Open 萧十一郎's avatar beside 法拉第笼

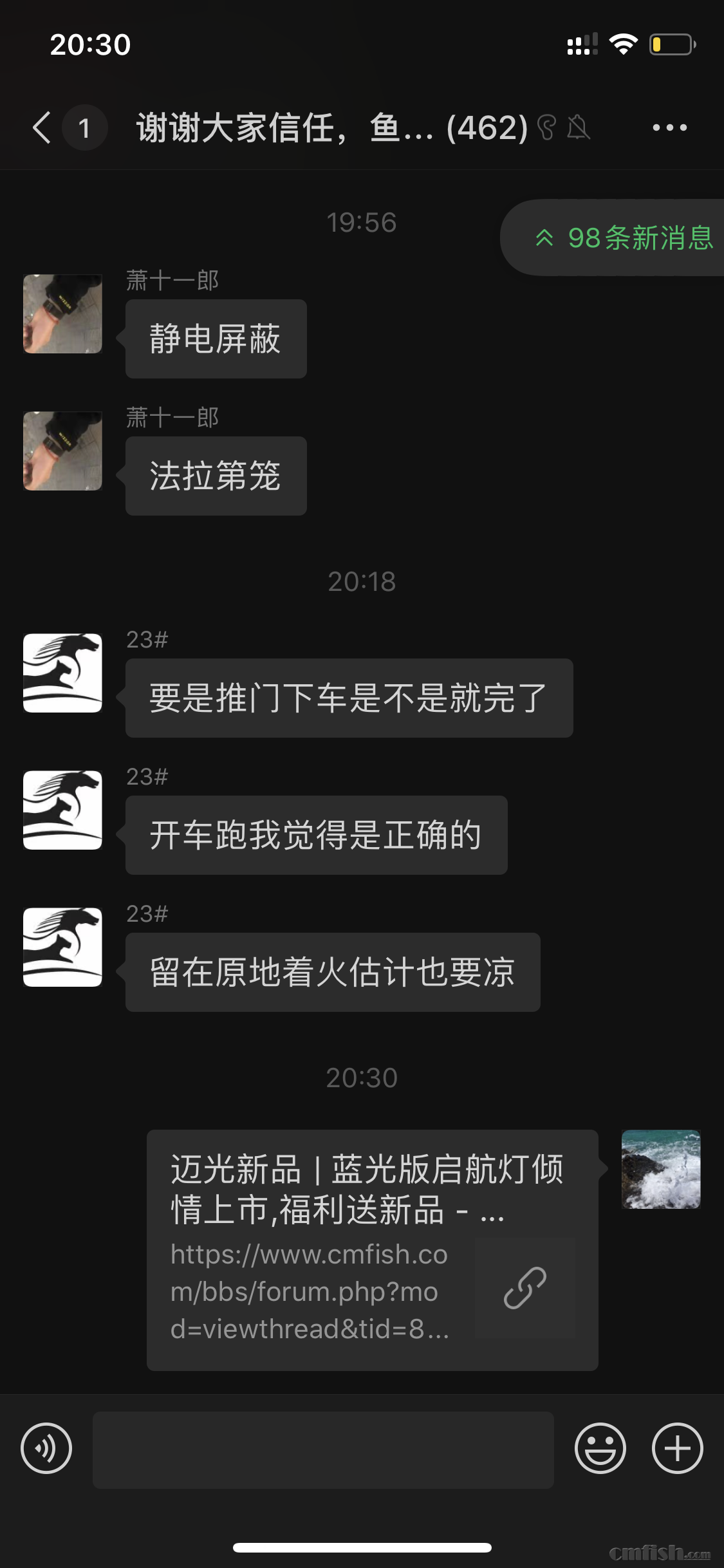62,451
